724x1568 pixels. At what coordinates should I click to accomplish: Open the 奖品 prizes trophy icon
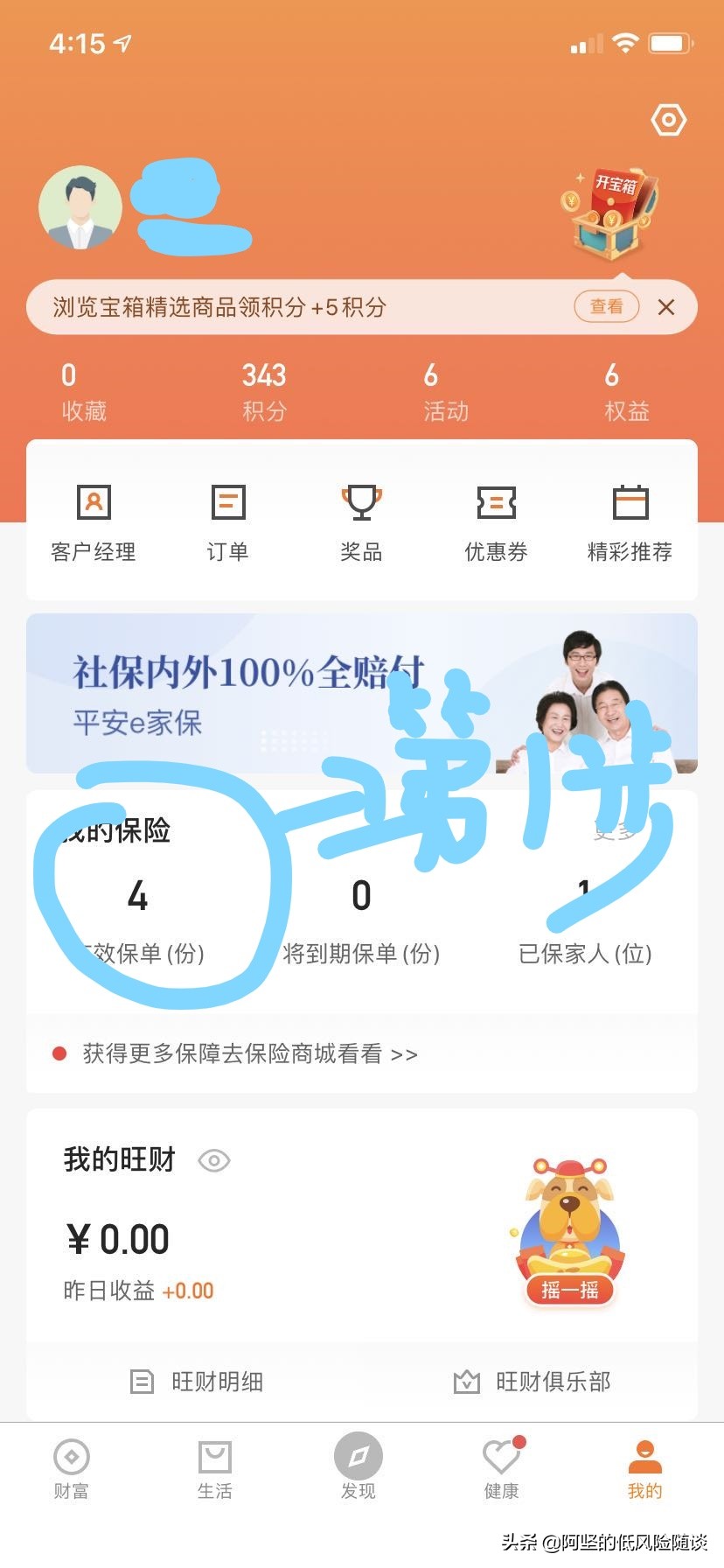(361, 521)
